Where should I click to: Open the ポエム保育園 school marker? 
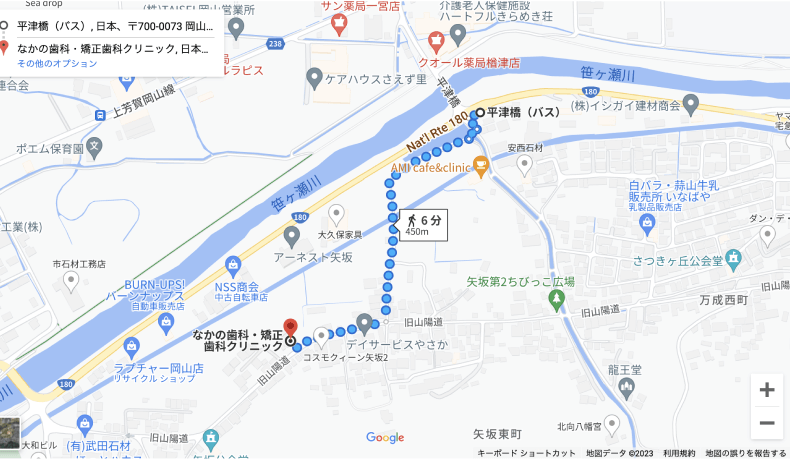point(94,148)
